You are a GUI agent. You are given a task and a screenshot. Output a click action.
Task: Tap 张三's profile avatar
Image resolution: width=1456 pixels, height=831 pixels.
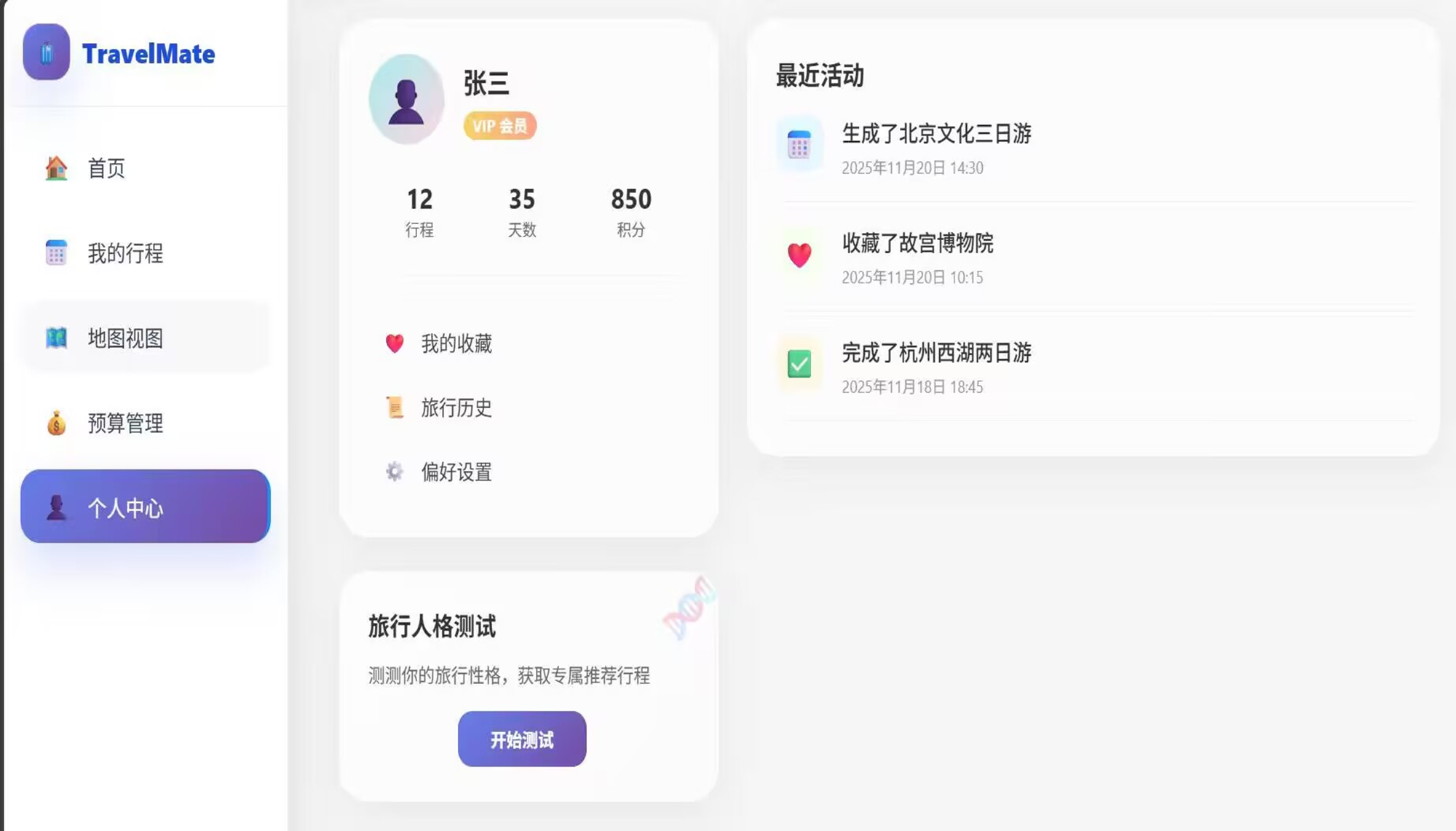(406, 99)
